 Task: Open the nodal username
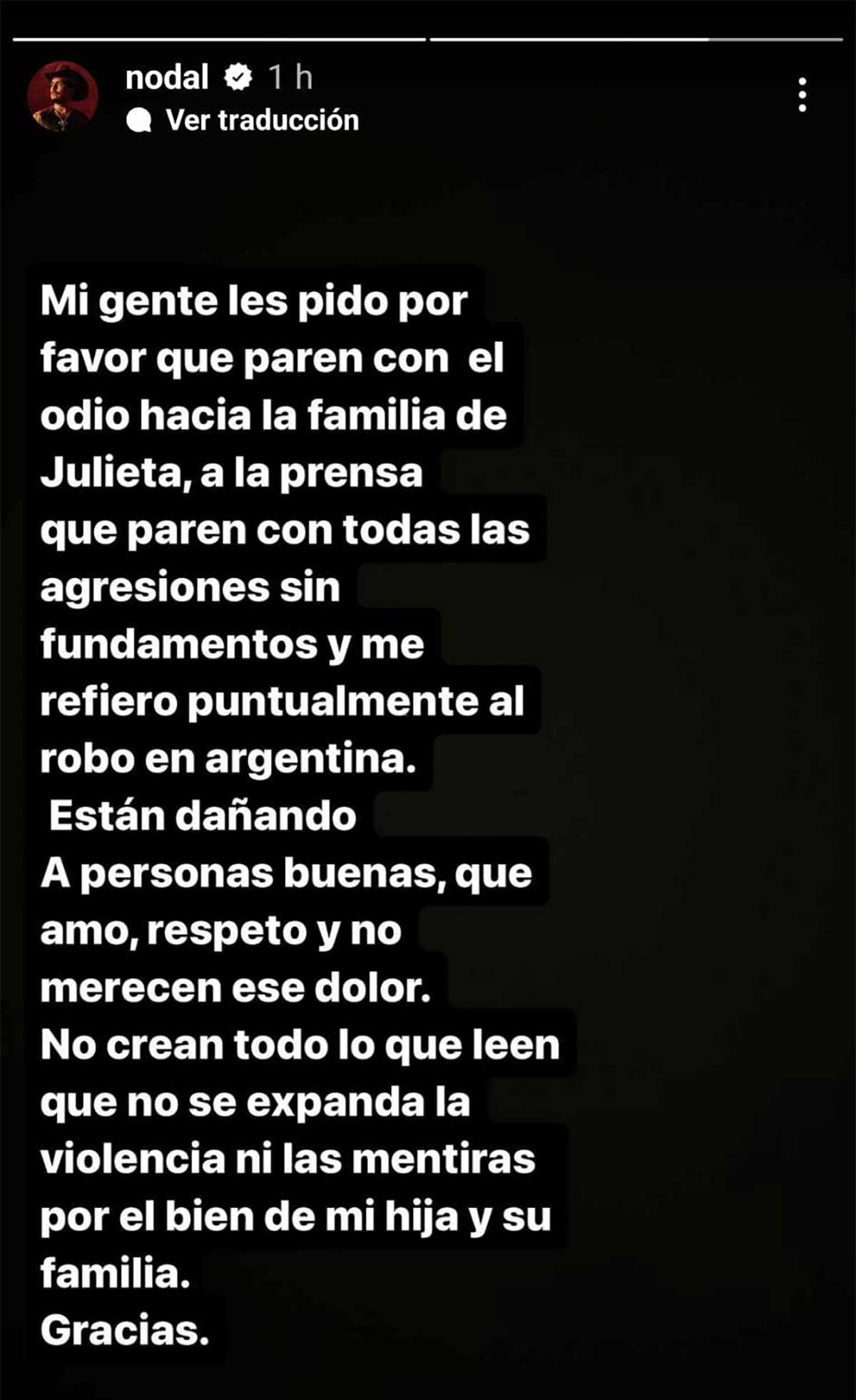(167, 77)
